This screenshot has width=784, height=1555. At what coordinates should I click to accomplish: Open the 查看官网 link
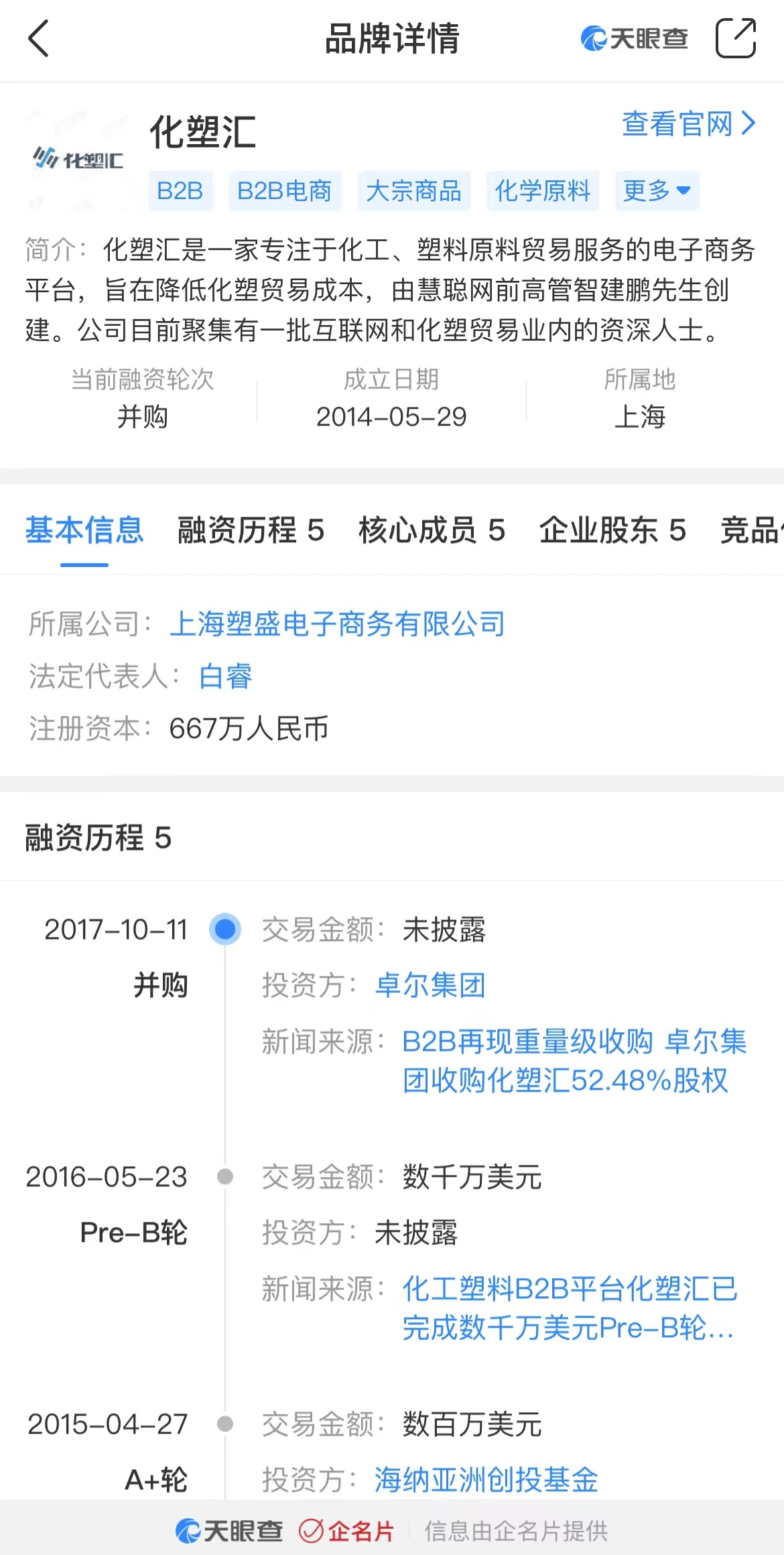pos(688,124)
